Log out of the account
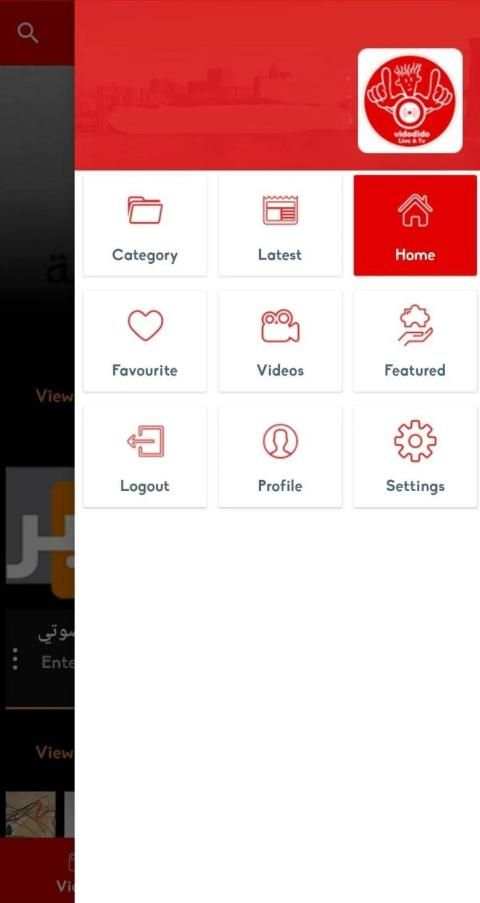The width and height of the screenshot is (480, 903). coord(145,457)
